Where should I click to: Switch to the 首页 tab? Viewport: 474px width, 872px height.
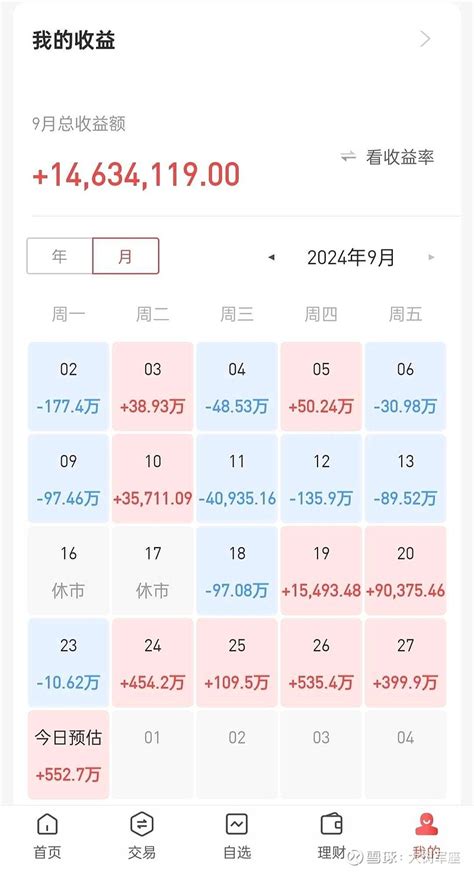(x=47, y=836)
